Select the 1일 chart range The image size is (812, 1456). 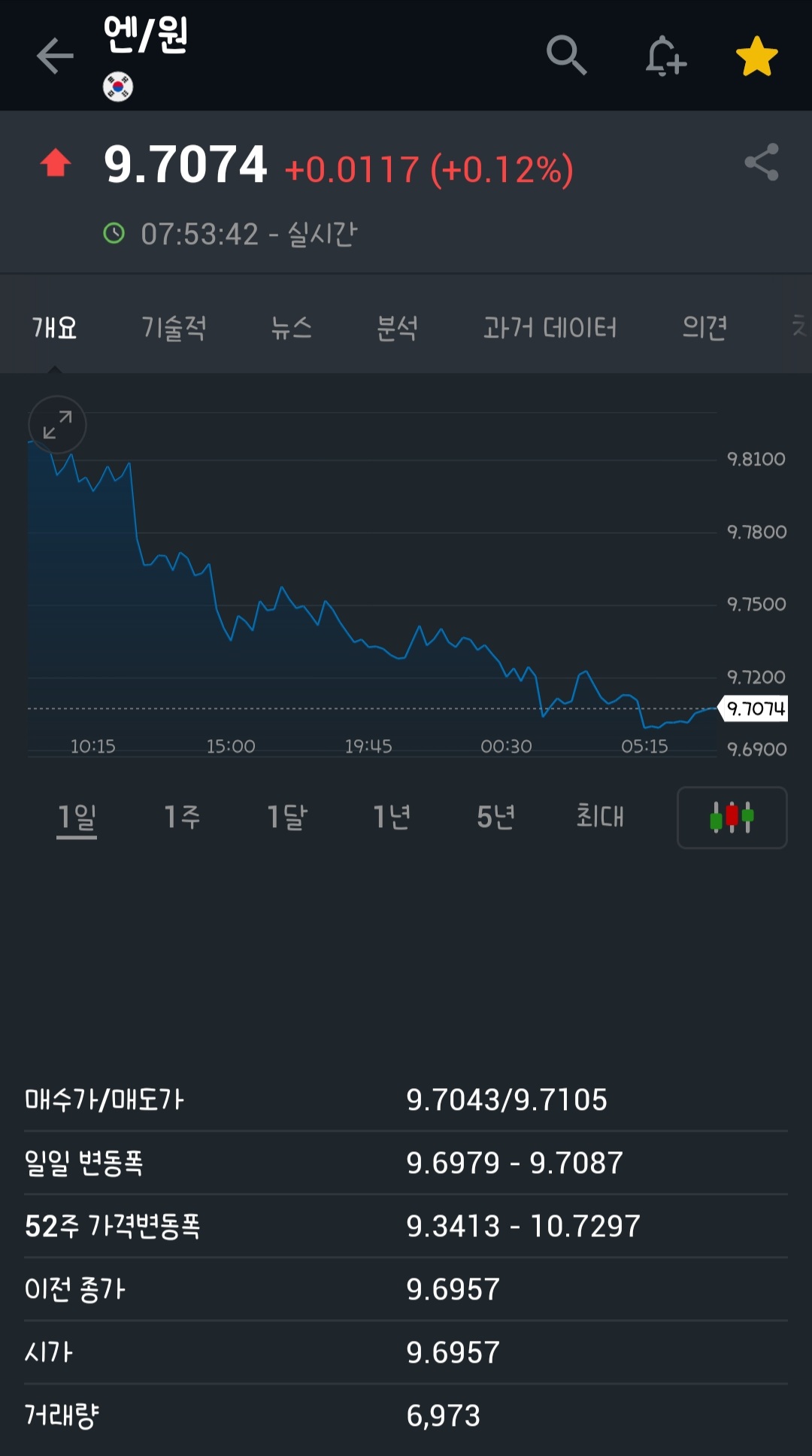click(77, 817)
